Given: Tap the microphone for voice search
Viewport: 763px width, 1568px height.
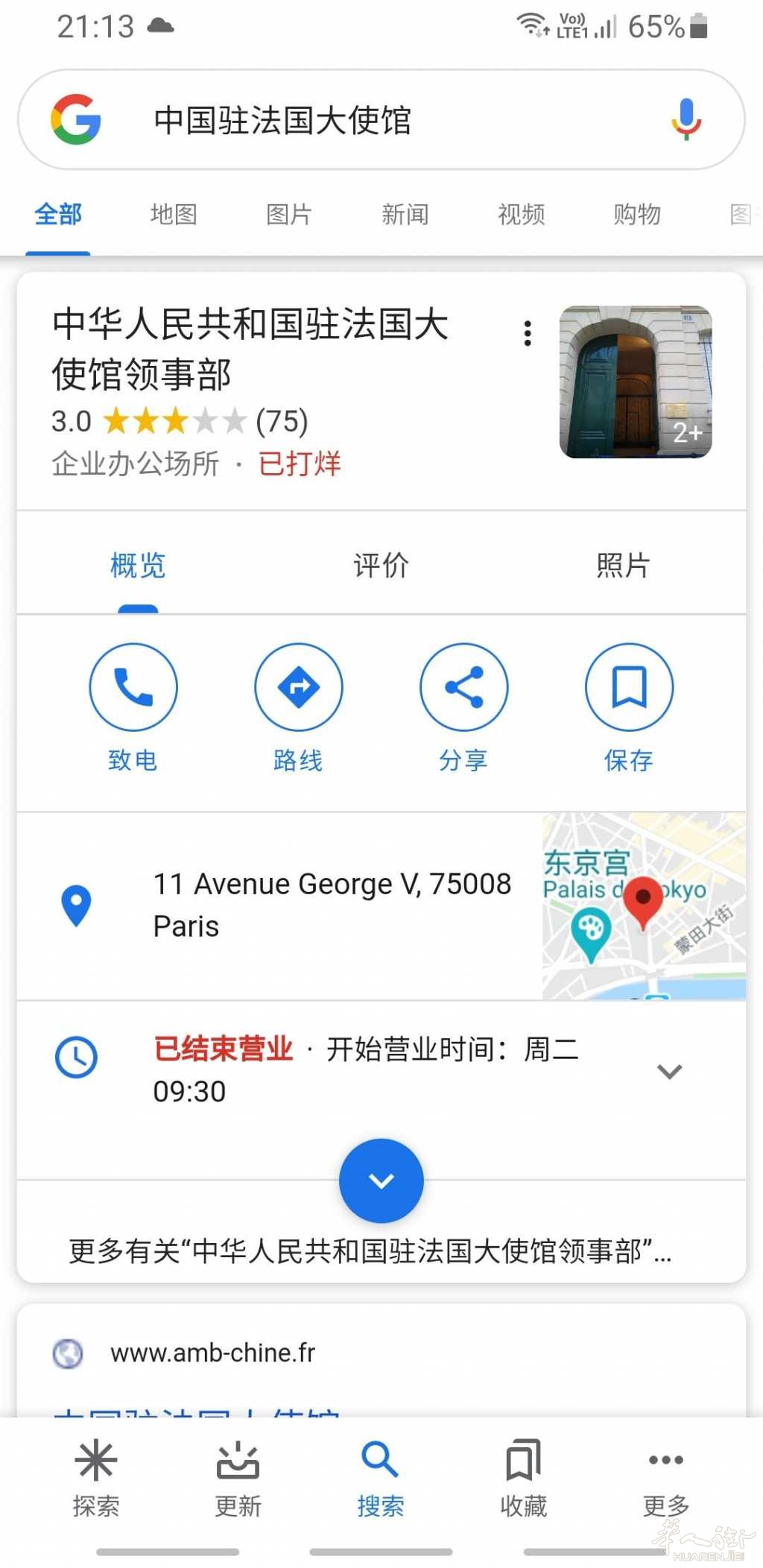Looking at the screenshot, I should pos(686,120).
